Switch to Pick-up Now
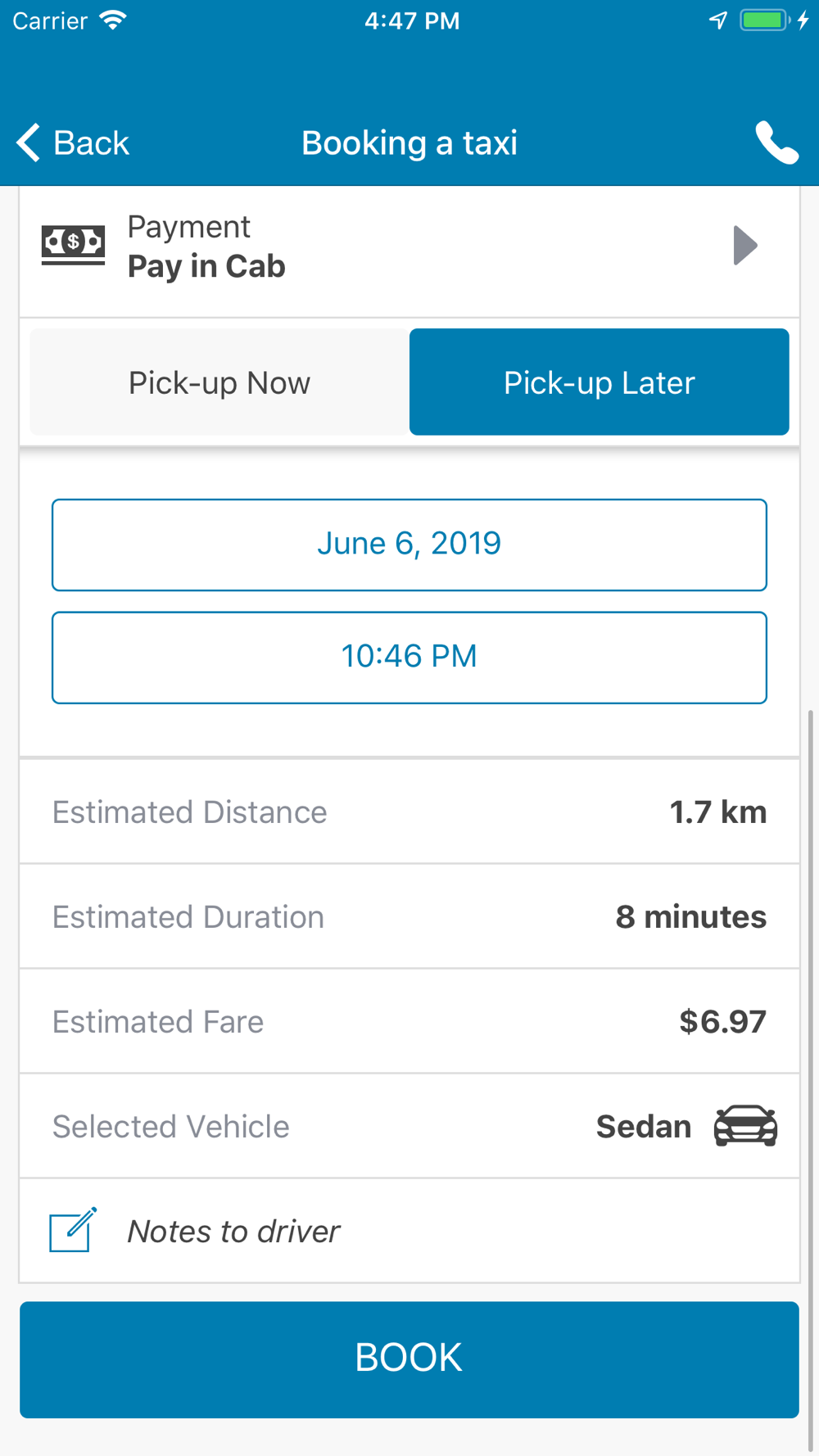 pos(219,382)
